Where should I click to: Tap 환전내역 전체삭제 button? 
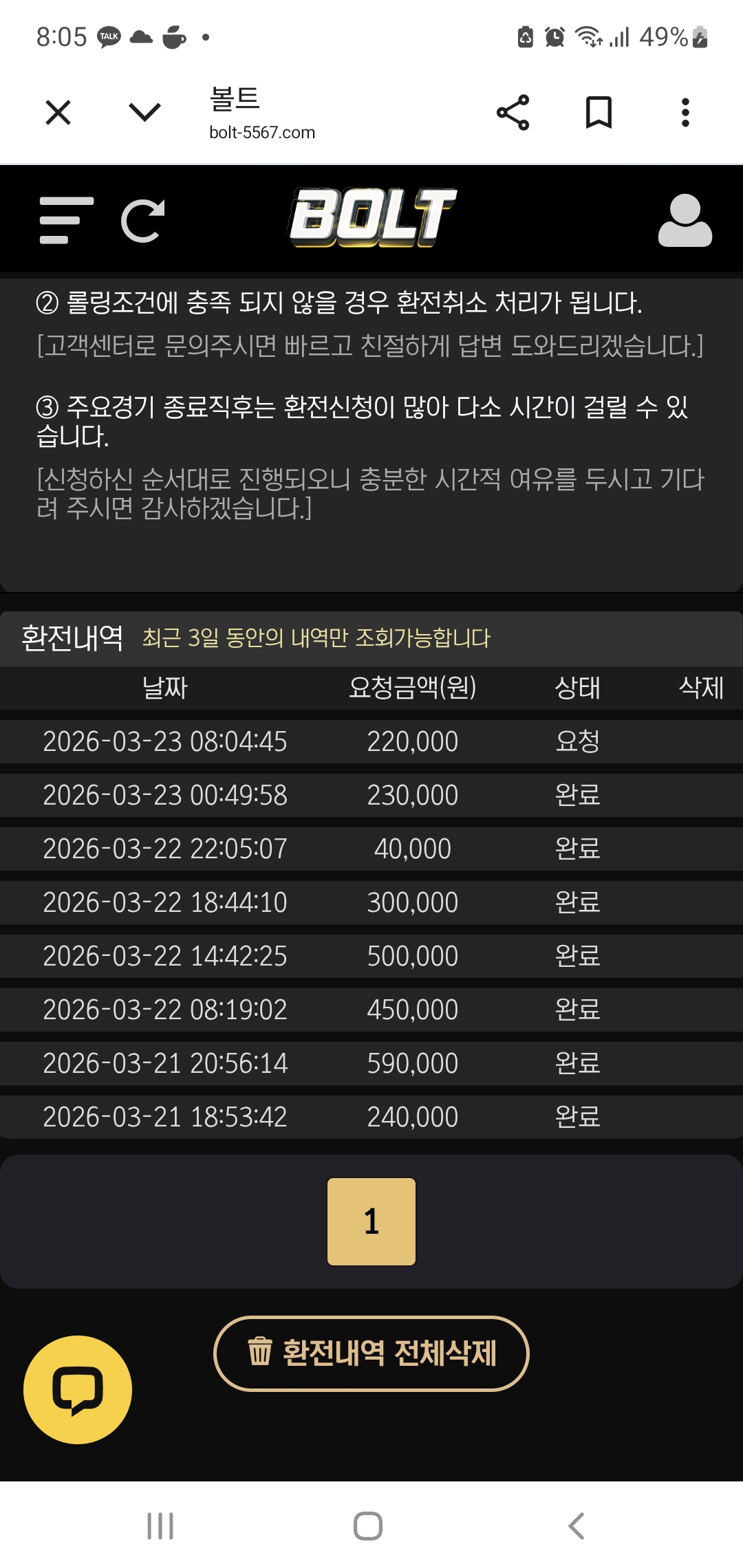click(371, 1353)
